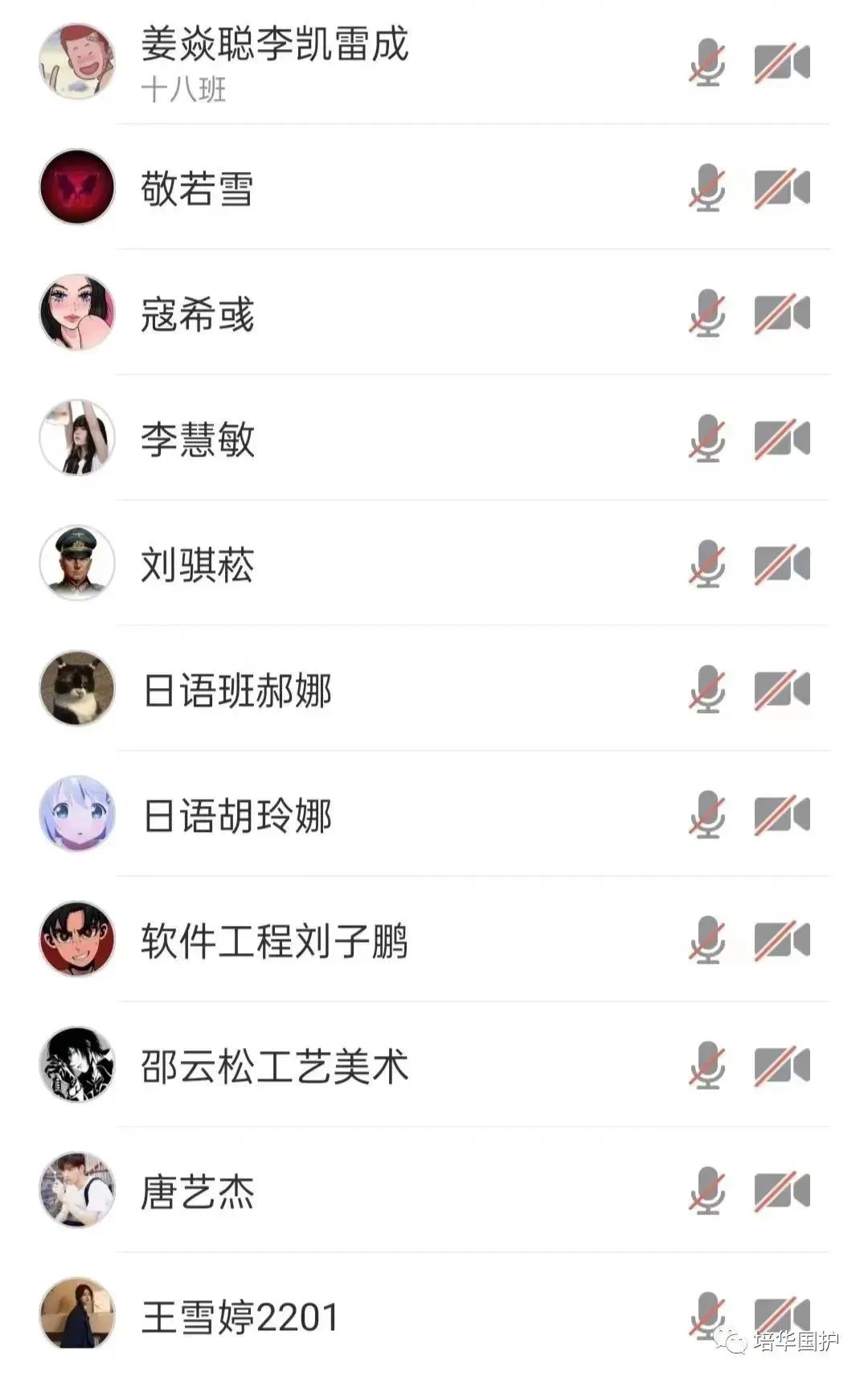Tap the camera icon for 邵云松工艺美术
868x1380 pixels.
(781, 1066)
